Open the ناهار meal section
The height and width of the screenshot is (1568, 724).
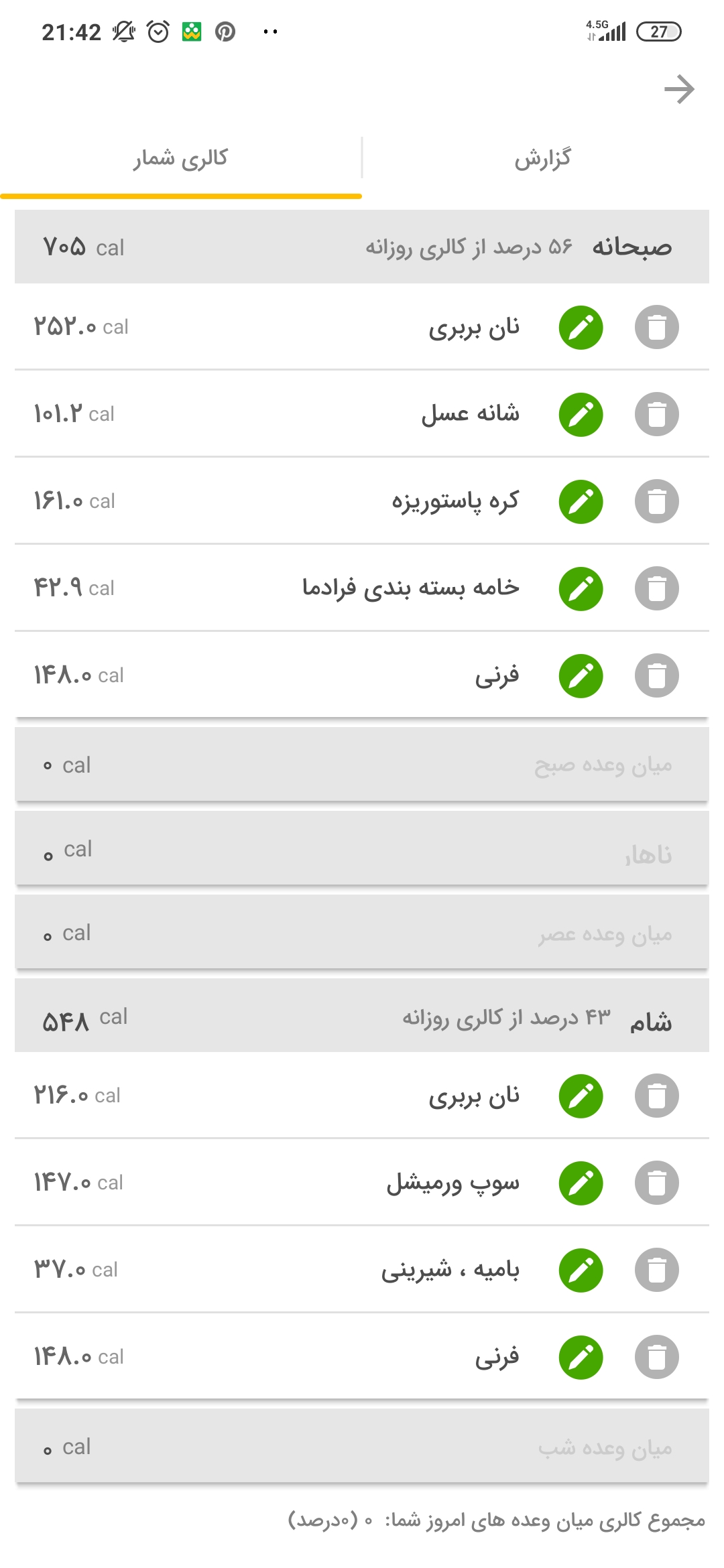tap(362, 849)
